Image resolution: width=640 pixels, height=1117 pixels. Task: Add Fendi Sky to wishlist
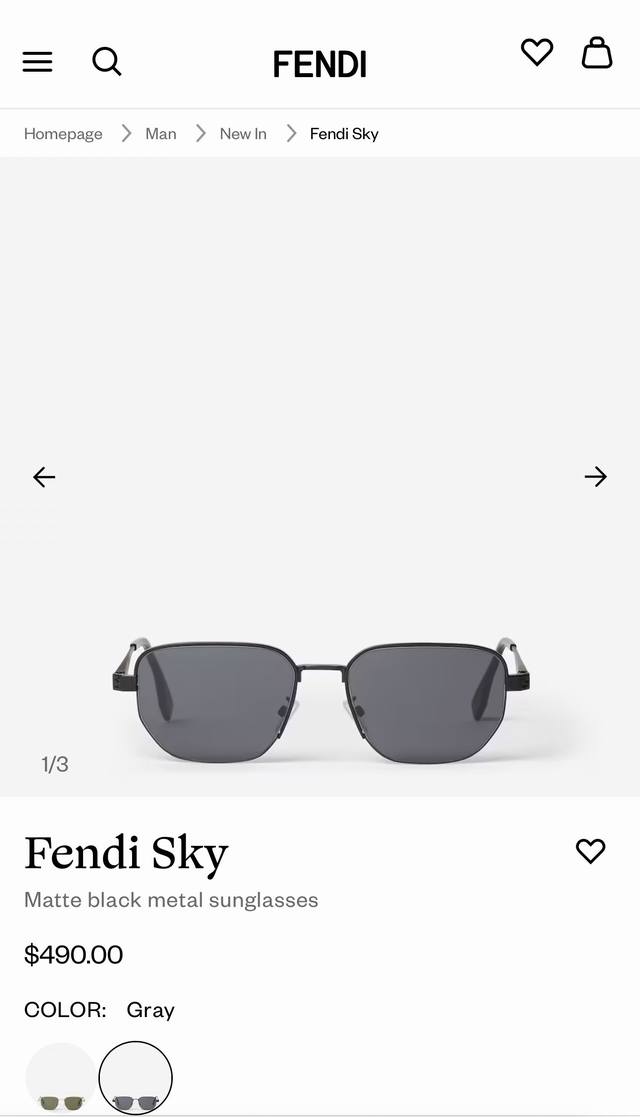click(x=590, y=851)
